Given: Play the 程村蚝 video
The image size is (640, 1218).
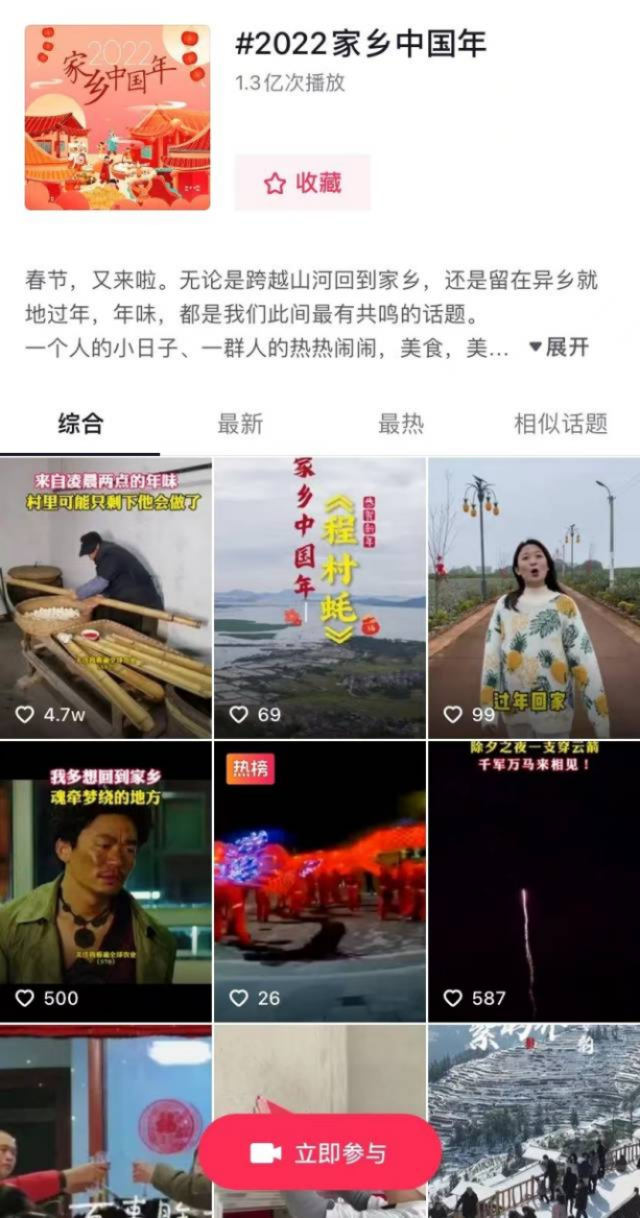Looking at the screenshot, I should coord(320,598).
